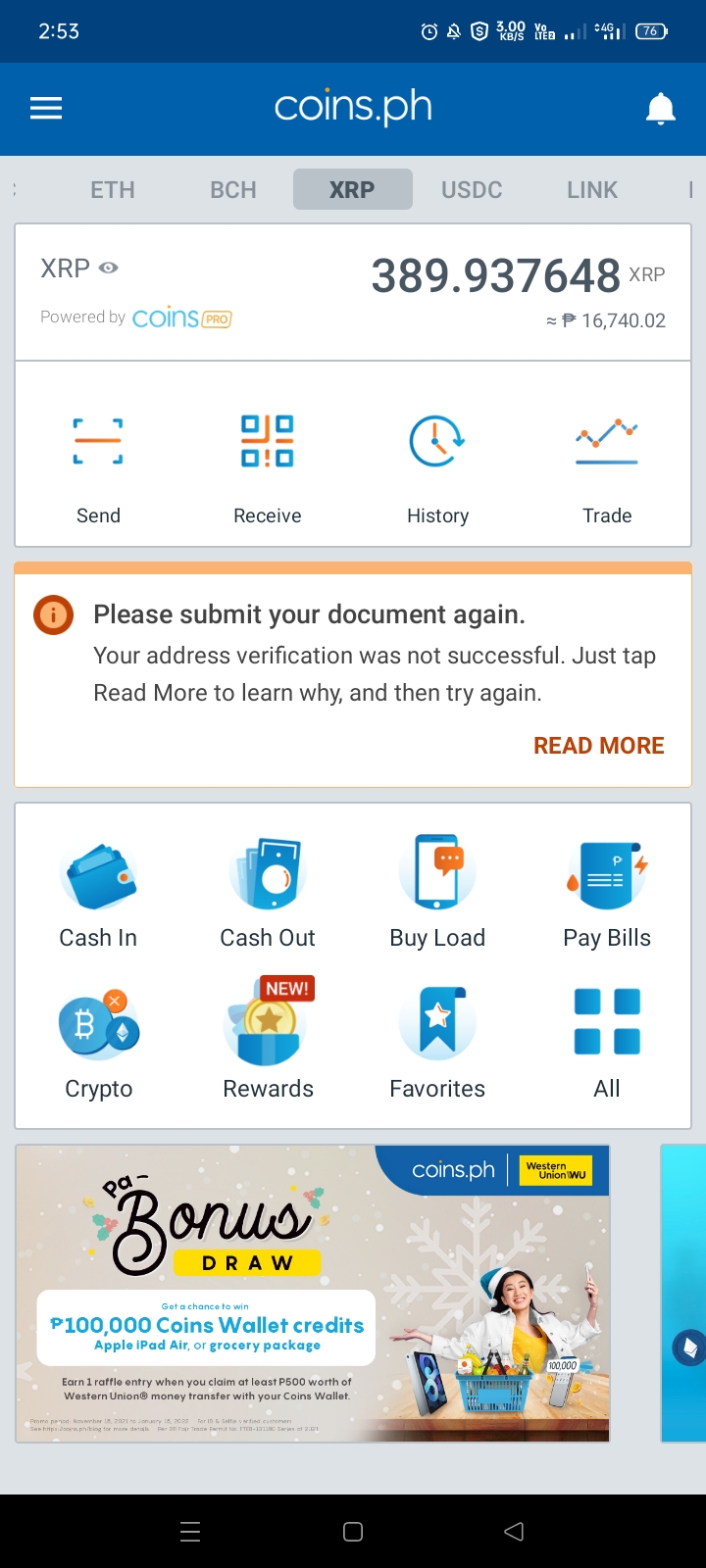Screen dimensions: 706x1568
Task: Select Buy Load
Action: pyautogui.click(x=437, y=893)
